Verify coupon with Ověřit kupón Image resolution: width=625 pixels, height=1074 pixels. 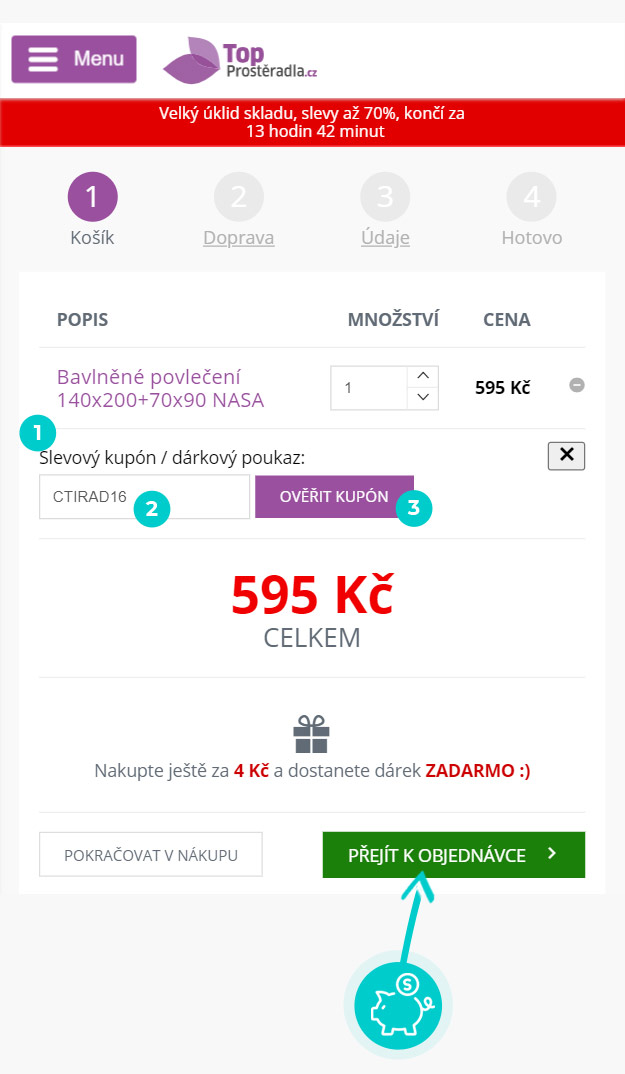(x=334, y=497)
